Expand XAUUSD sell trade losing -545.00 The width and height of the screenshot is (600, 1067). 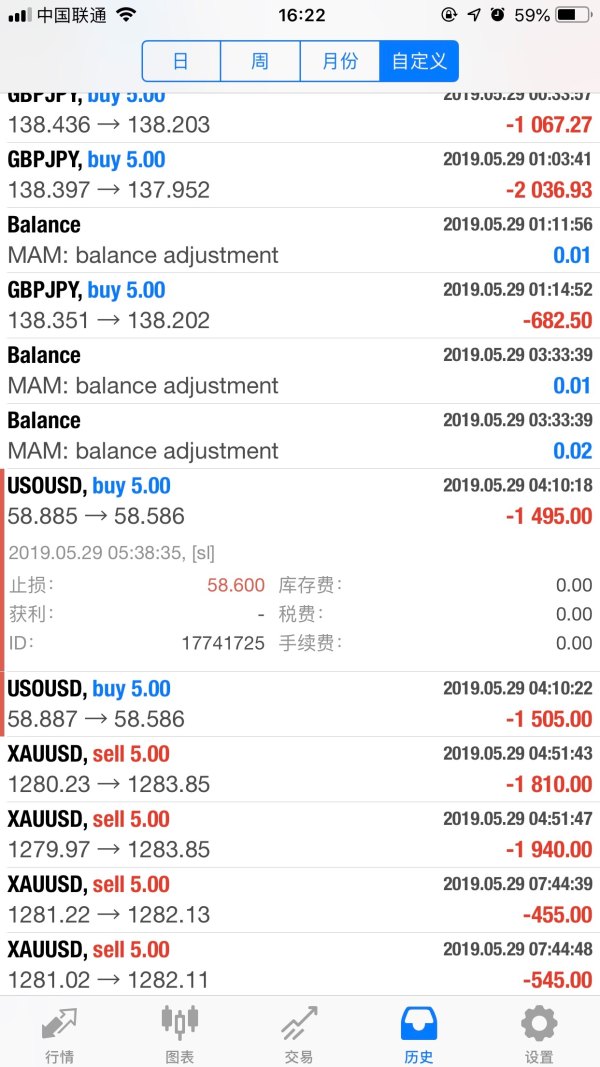(x=300, y=964)
